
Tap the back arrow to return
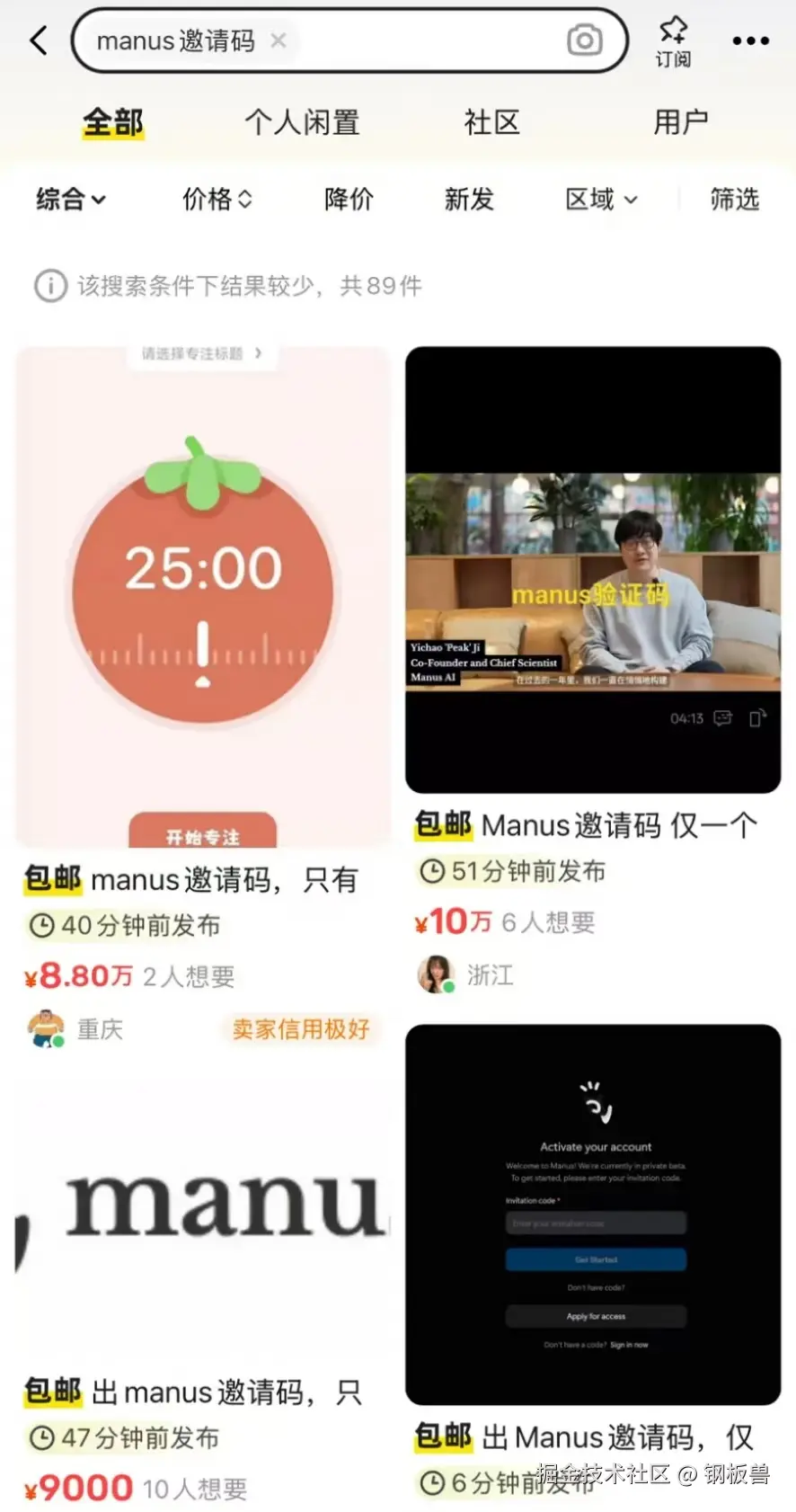tap(38, 40)
